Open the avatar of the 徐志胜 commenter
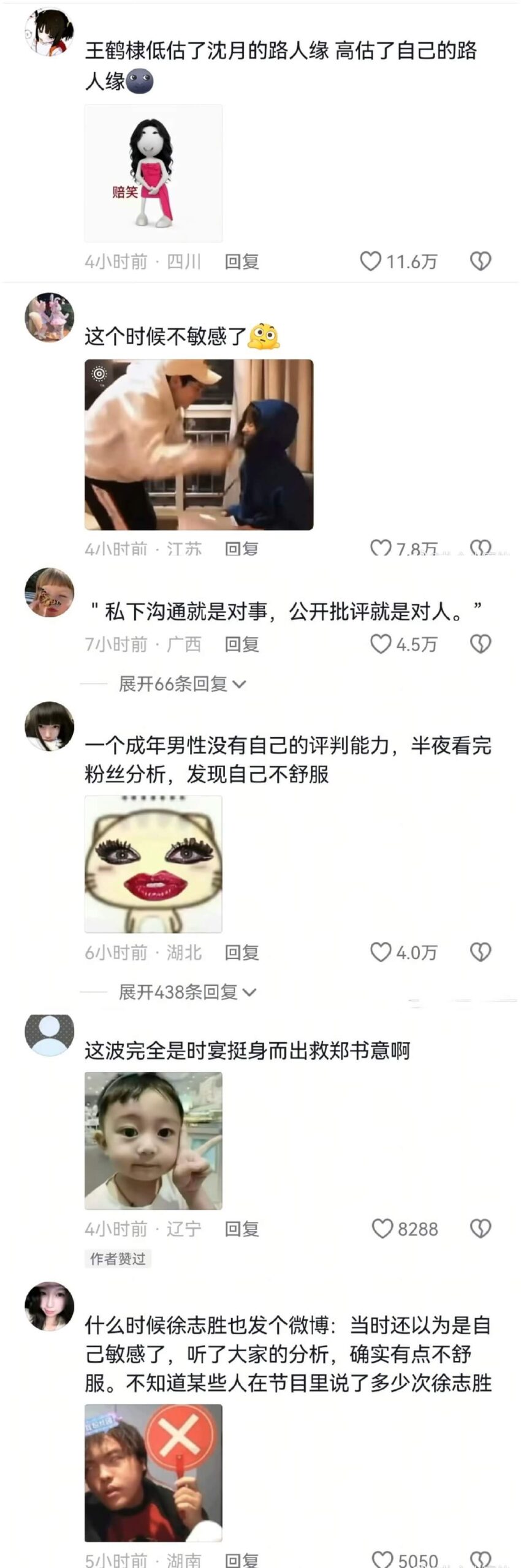The width and height of the screenshot is (521, 1568). coord(49,1306)
